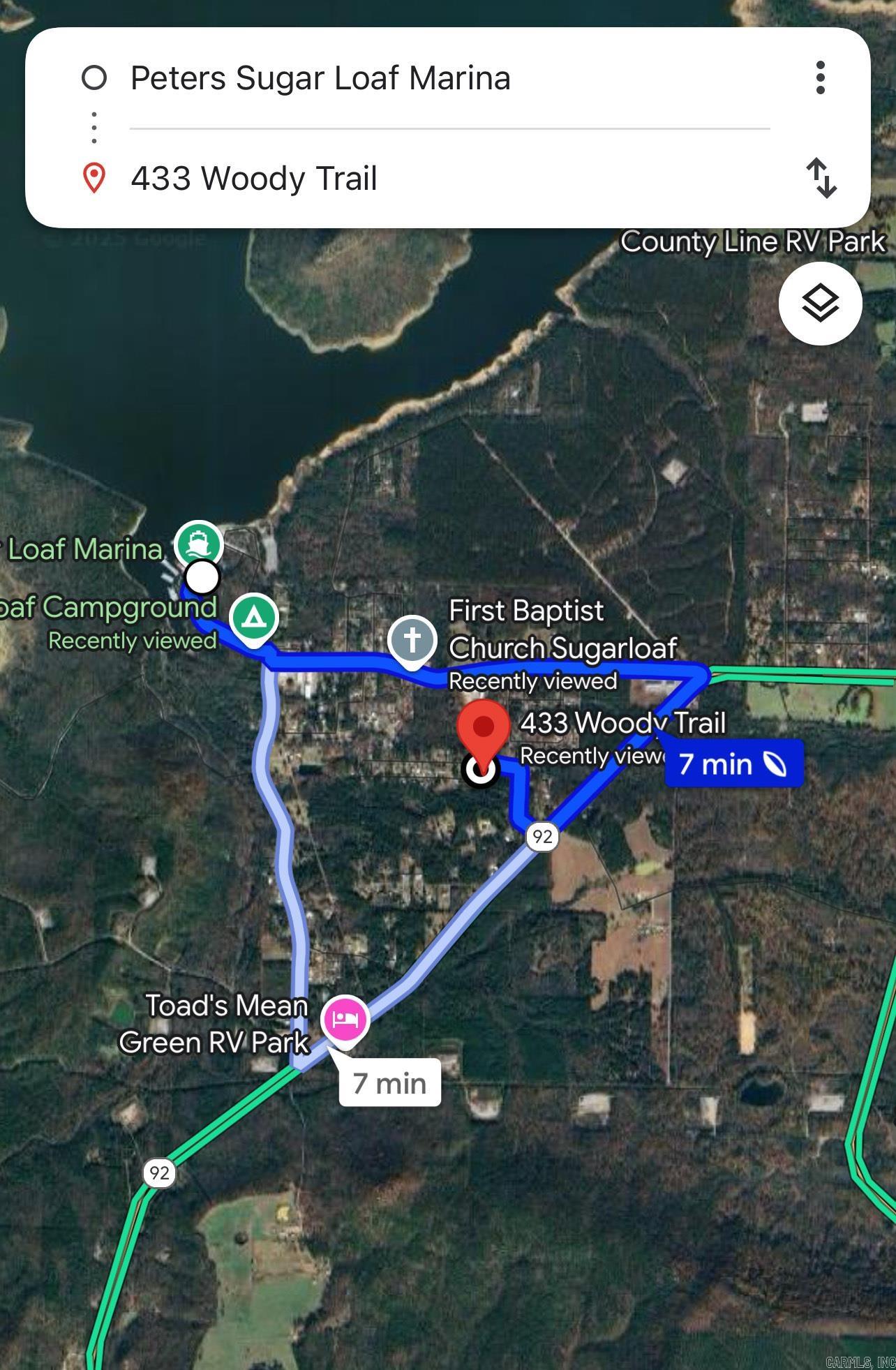Edit the starting point Peters Sugar Loaf Marina

pyautogui.click(x=320, y=78)
